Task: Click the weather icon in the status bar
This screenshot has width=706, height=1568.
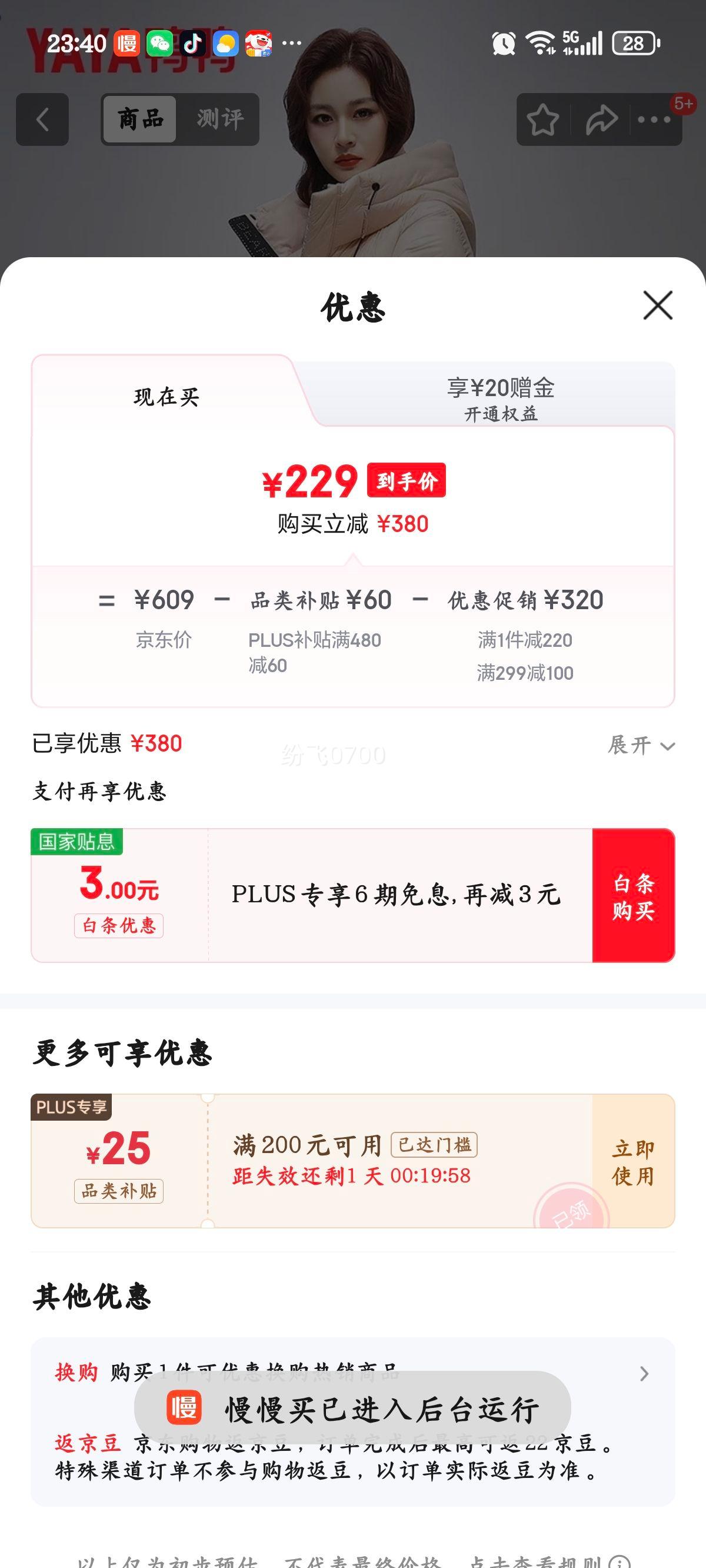Action: click(x=225, y=44)
